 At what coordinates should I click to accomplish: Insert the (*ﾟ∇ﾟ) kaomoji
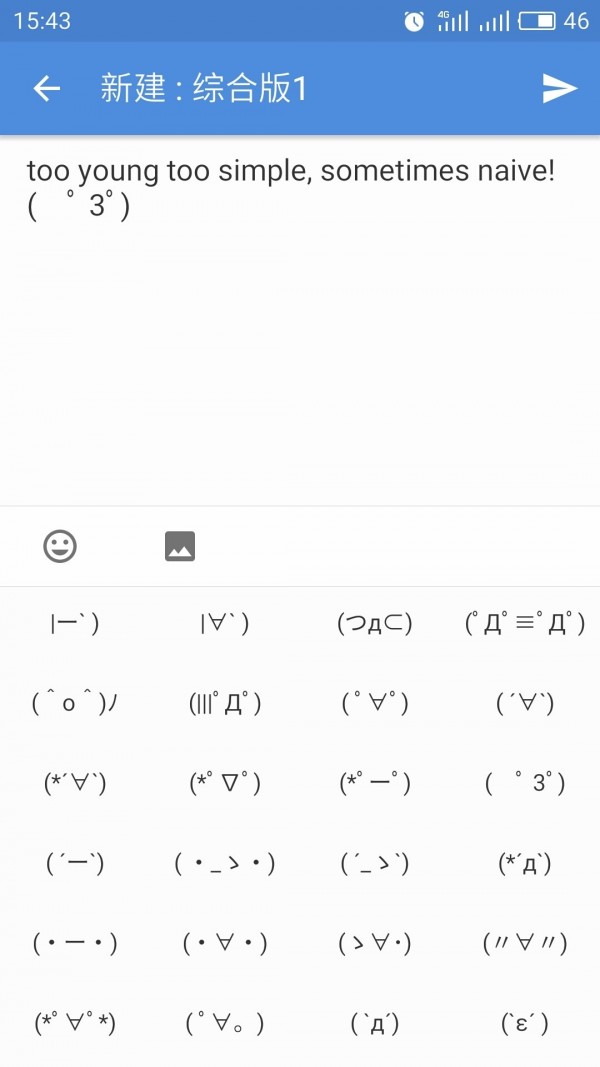coord(225,783)
